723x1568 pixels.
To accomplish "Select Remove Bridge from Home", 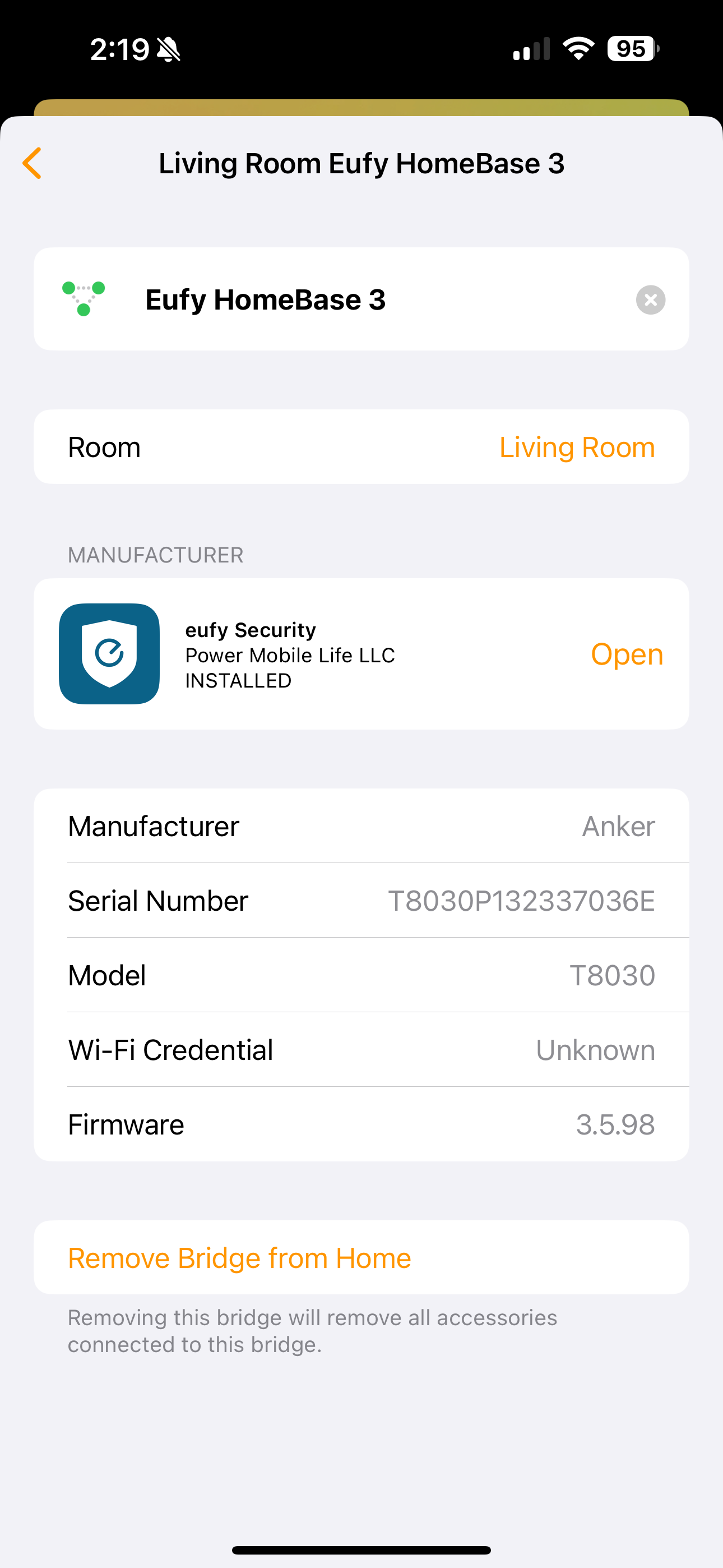I will click(239, 1257).
